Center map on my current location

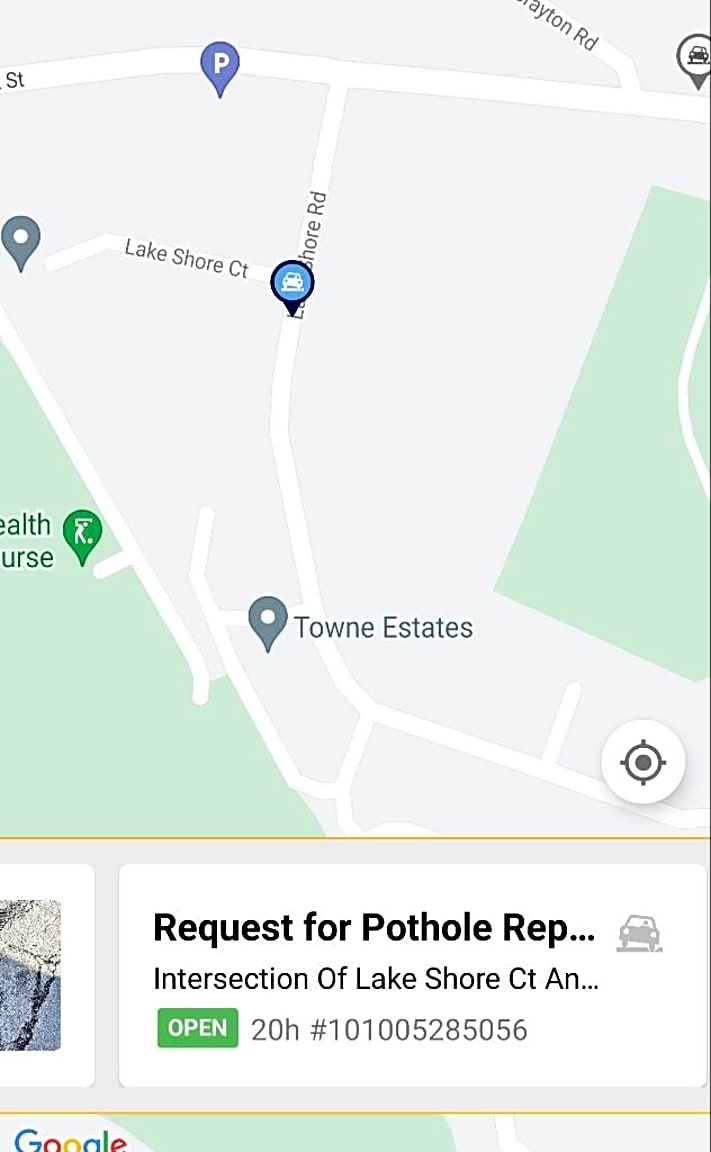(x=643, y=763)
